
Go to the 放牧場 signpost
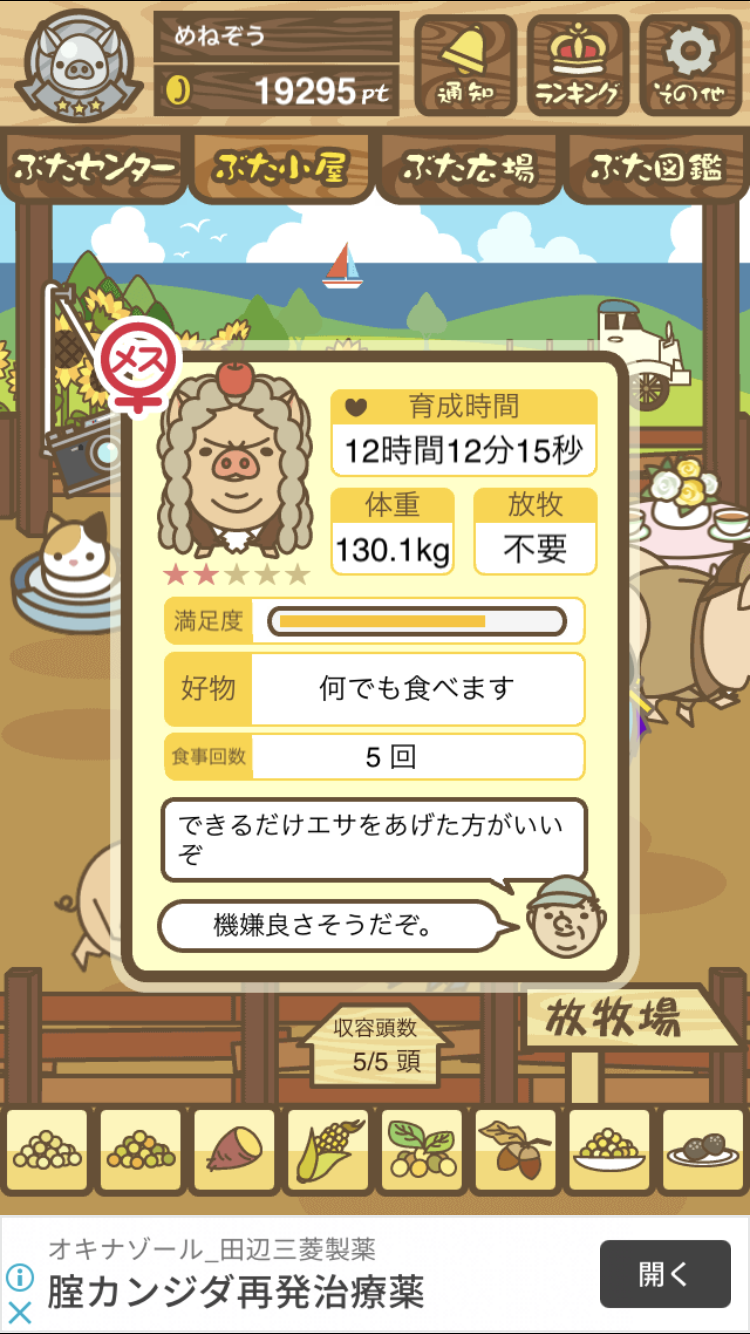[x=618, y=1018]
